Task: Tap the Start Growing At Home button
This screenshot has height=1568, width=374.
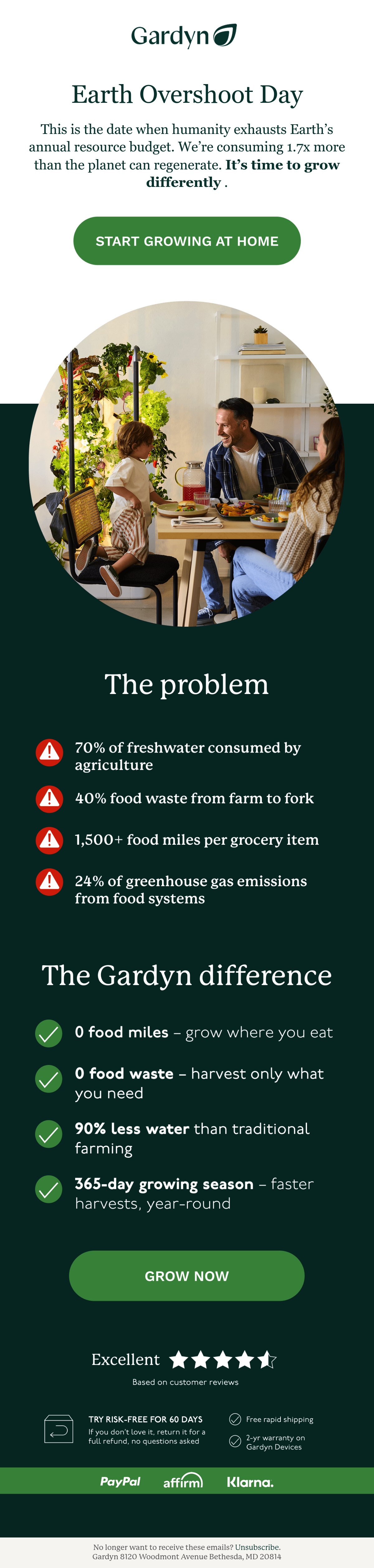Action: click(187, 241)
